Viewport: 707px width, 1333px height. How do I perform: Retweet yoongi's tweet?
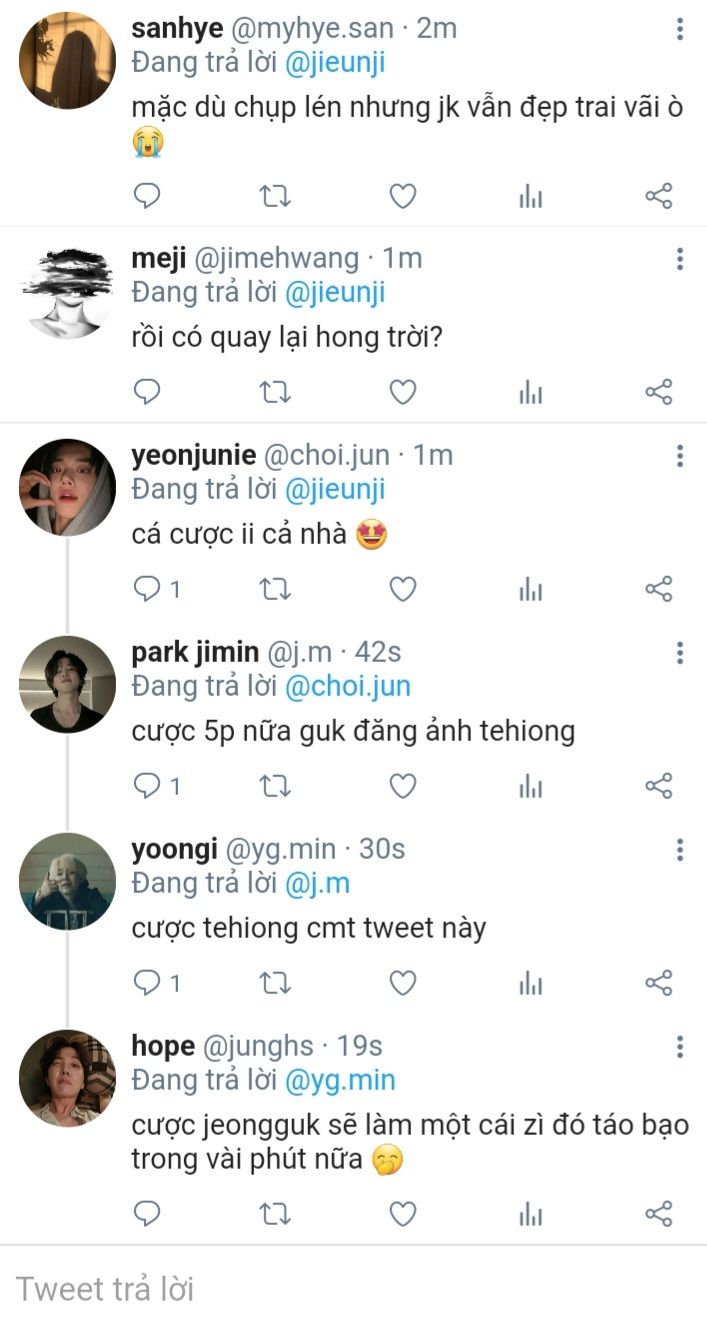tap(274, 984)
